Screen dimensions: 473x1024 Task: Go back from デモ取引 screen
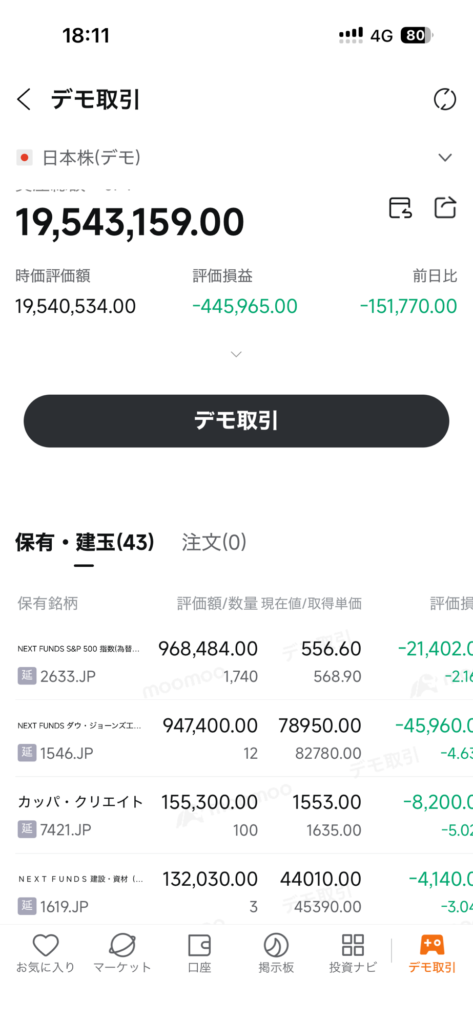(24, 100)
